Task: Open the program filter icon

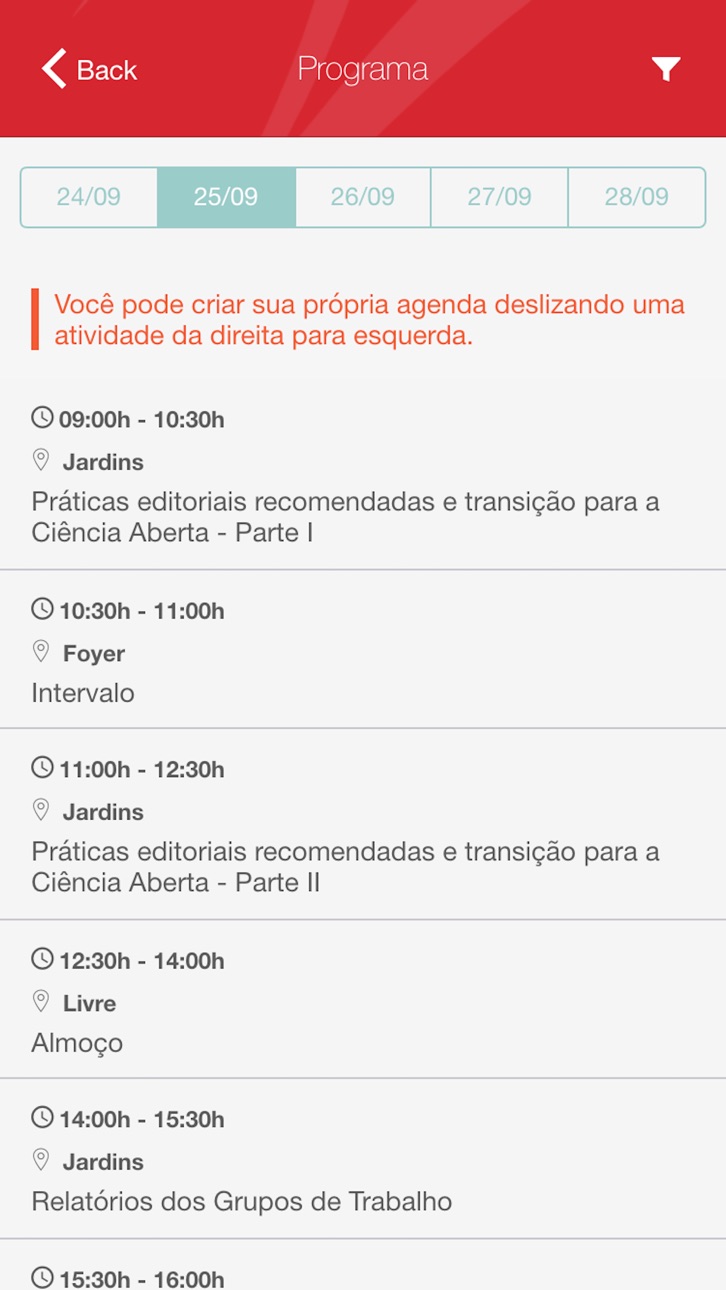Action: point(666,69)
